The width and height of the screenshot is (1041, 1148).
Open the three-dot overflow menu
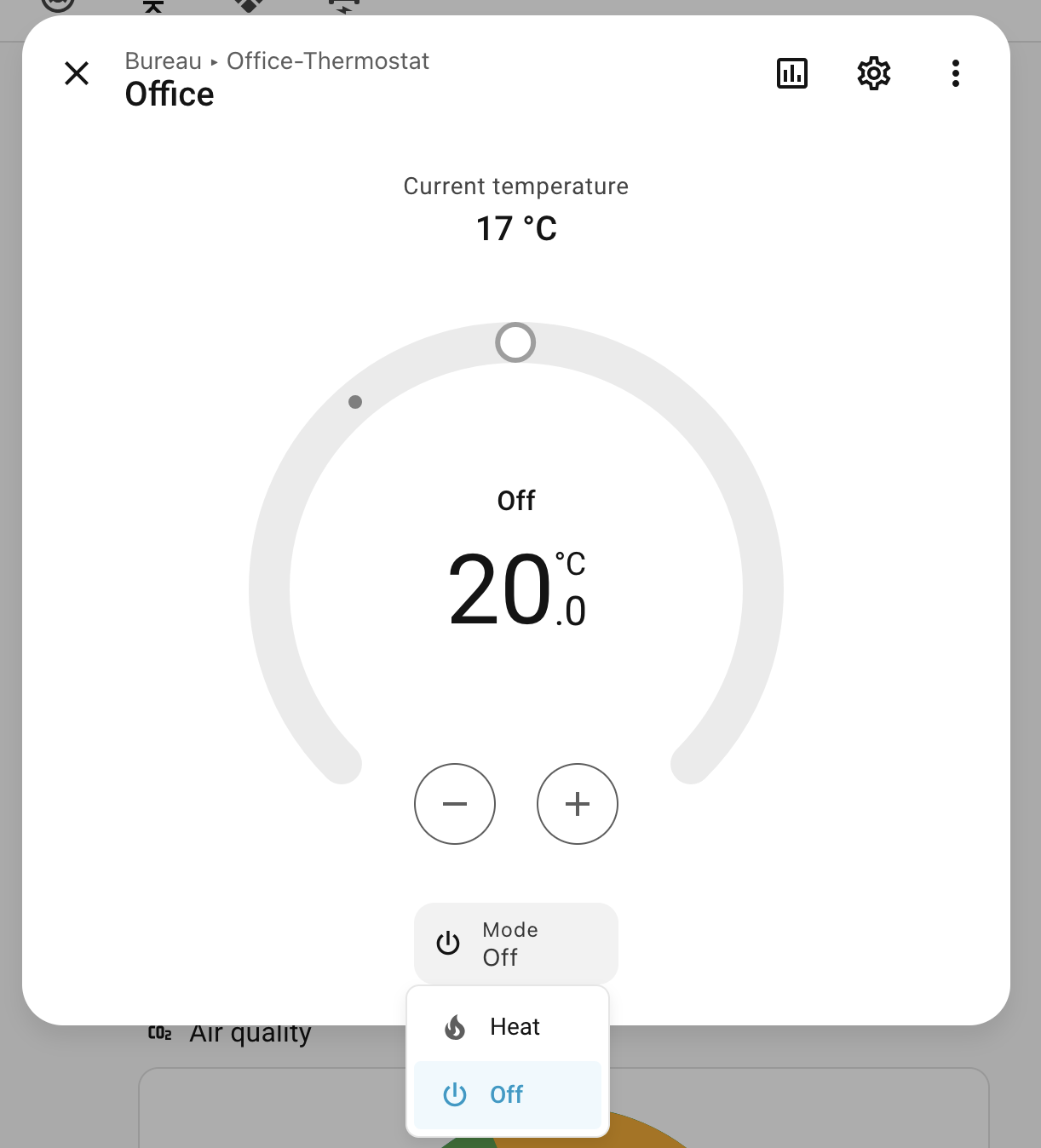pyautogui.click(x=956, y=73)
